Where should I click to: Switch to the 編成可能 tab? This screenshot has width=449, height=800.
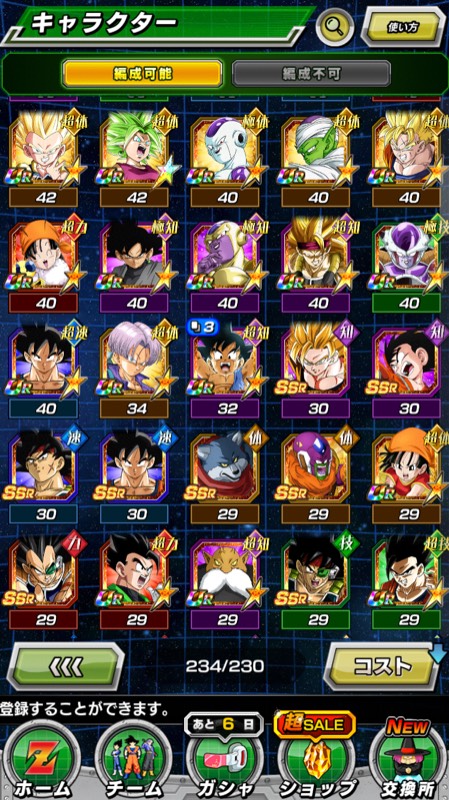tap(142, 74)
